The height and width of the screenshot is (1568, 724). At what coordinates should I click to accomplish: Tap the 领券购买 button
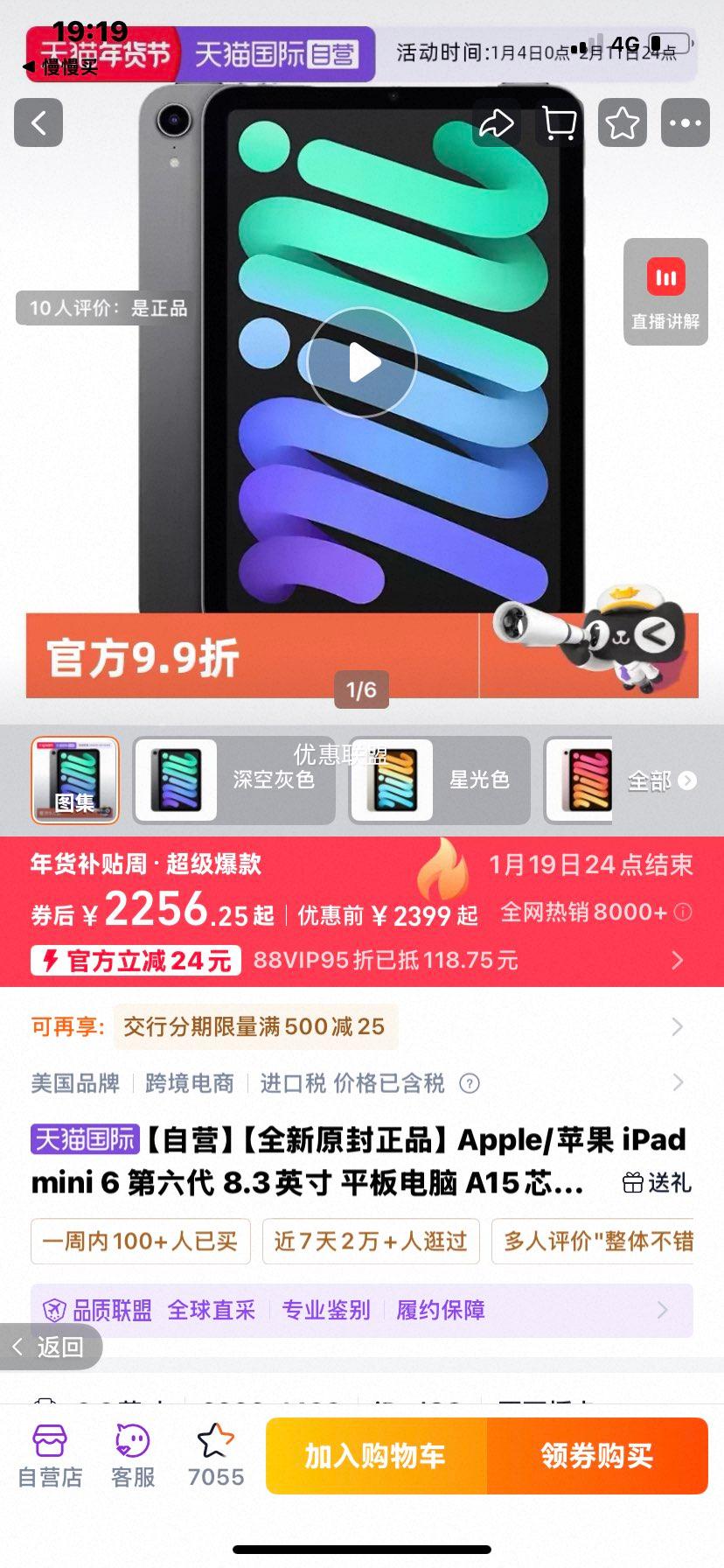pos(598,1455)
